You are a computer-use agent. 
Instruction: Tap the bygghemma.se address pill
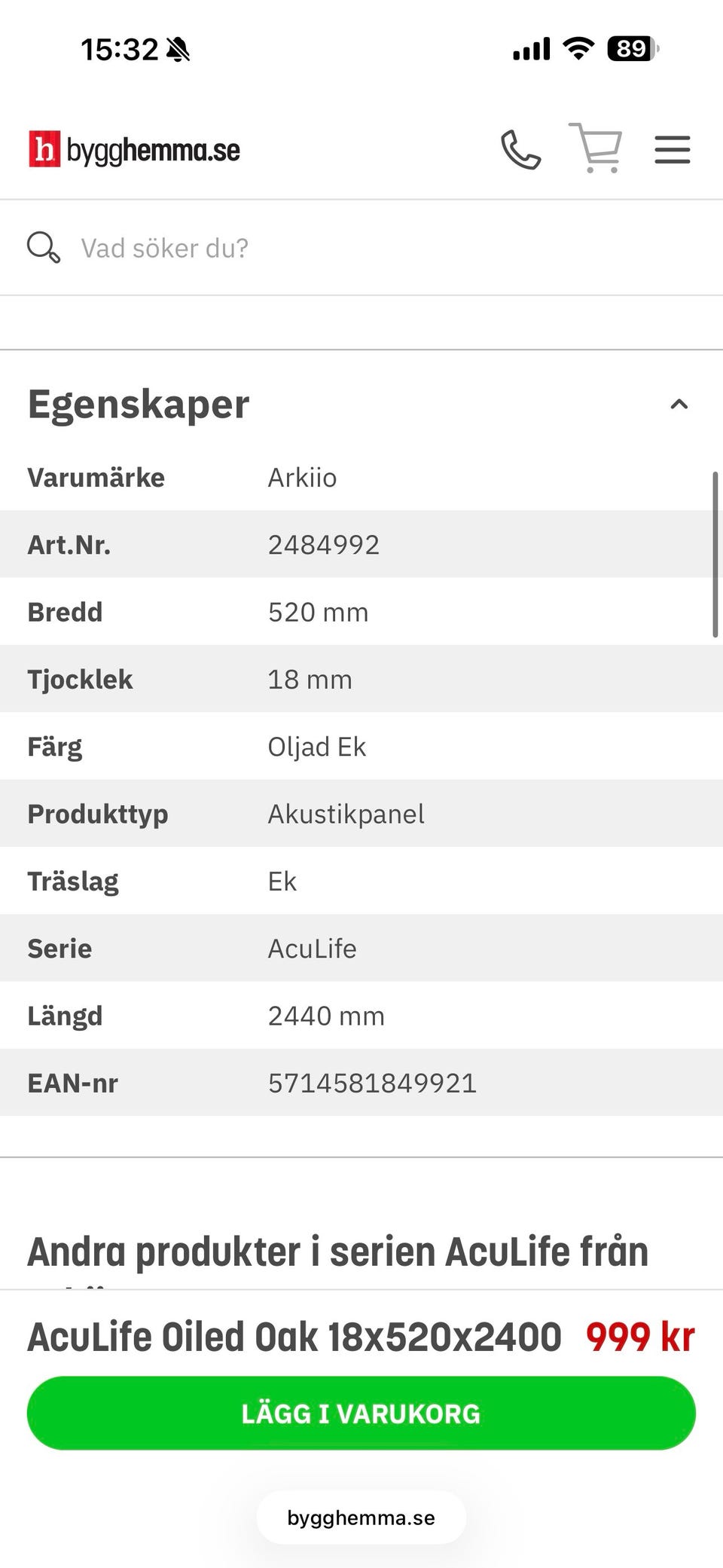click(361, 1518)
